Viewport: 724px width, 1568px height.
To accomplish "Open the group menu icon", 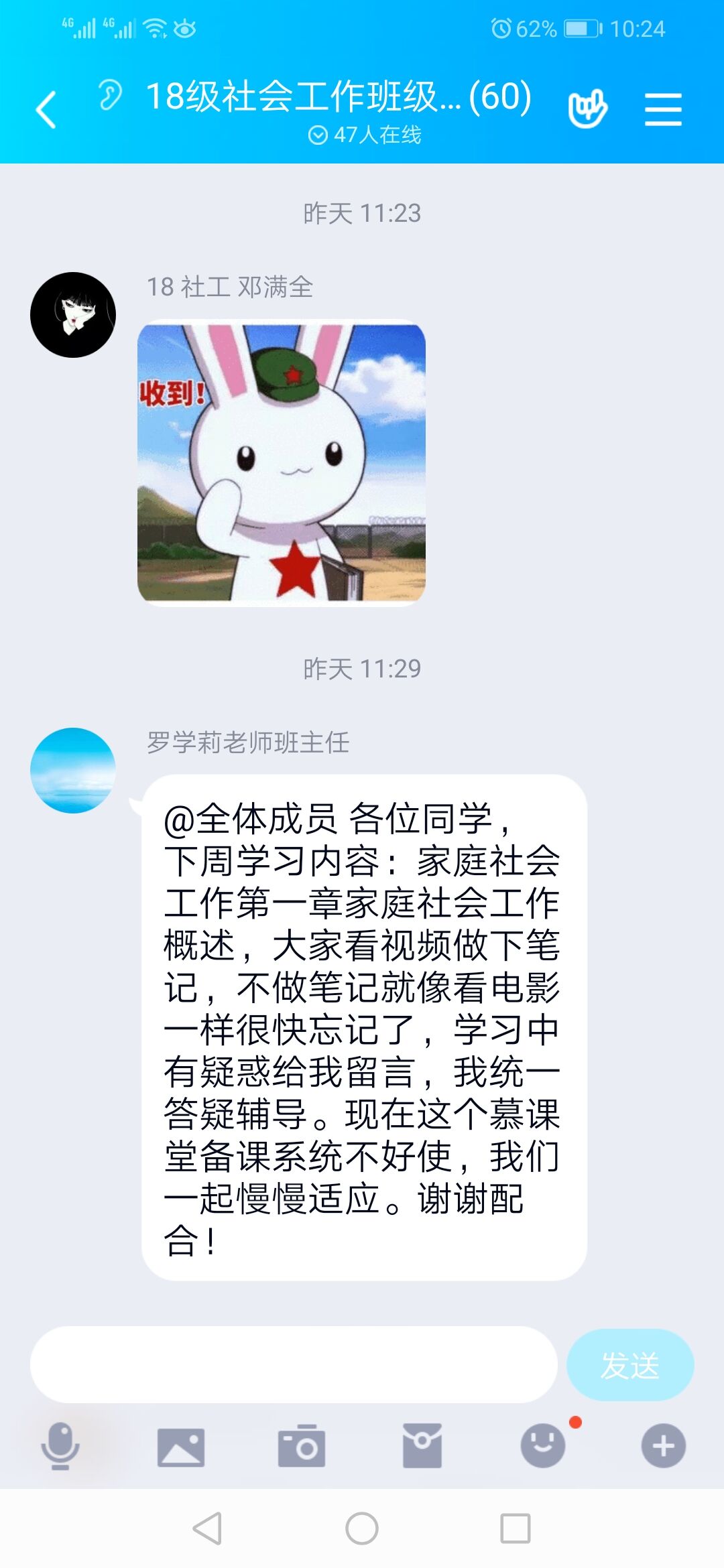I will [663, 109].
